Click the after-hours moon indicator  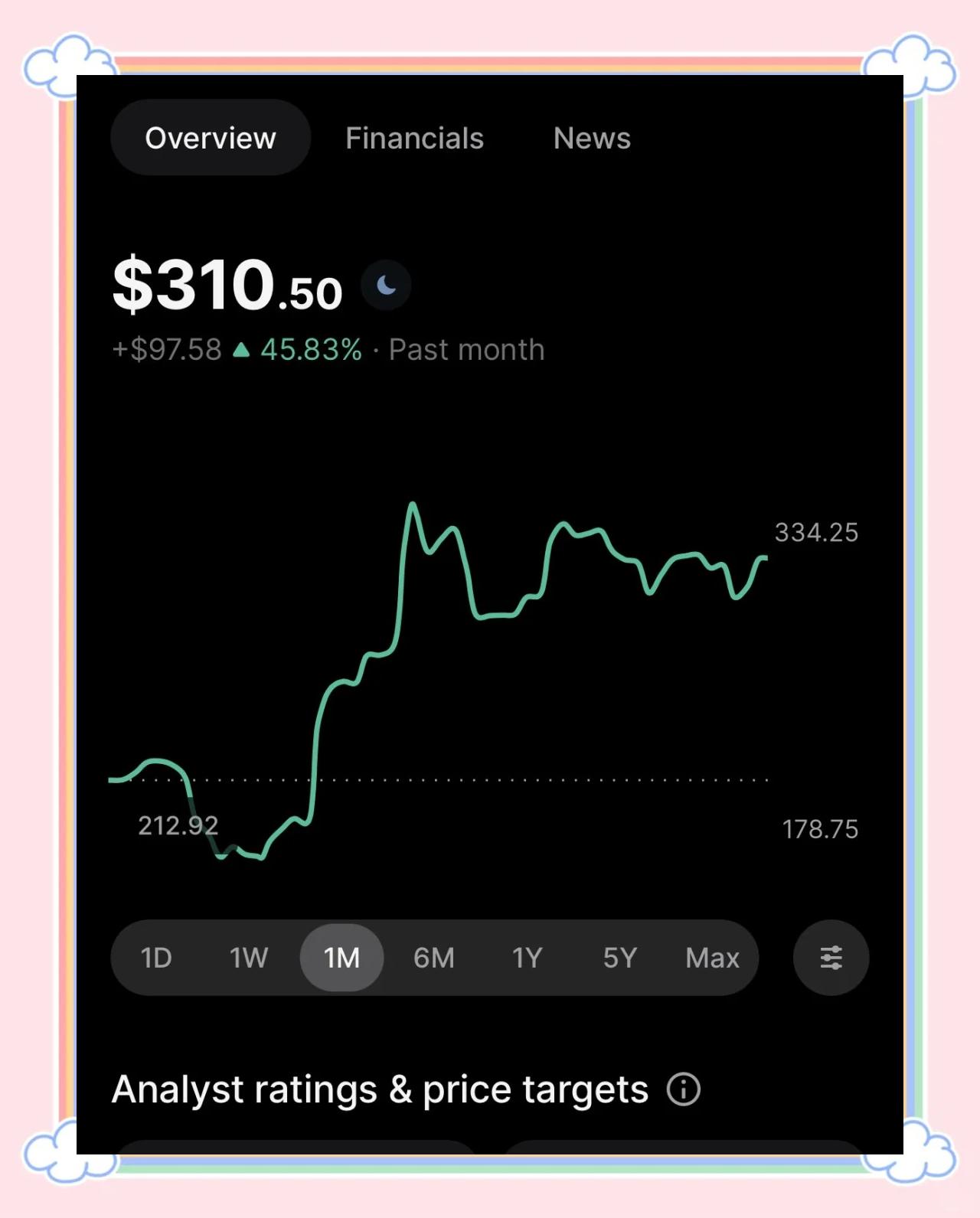386,284
